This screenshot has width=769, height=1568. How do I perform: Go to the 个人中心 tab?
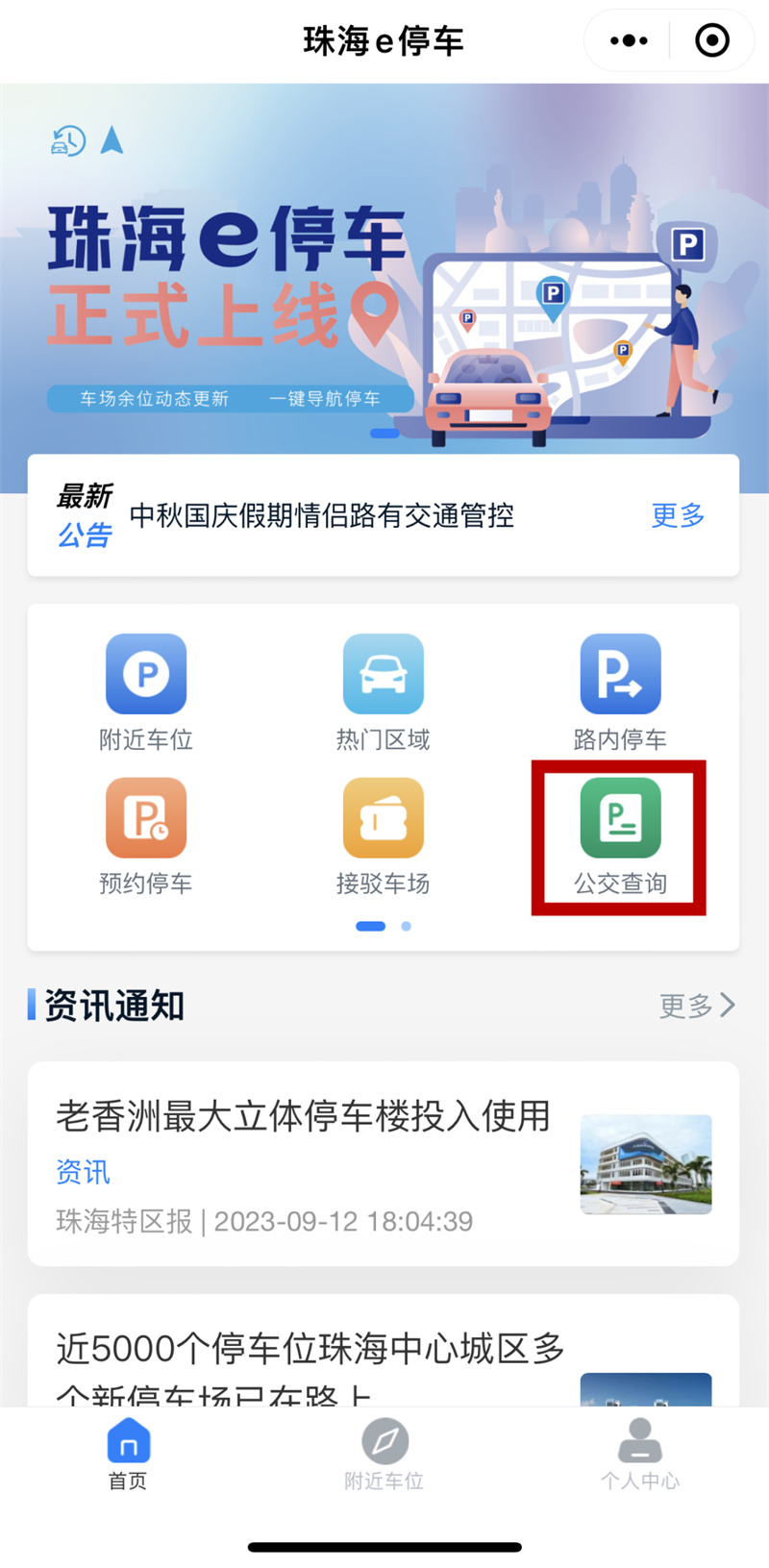point(640,1454)
